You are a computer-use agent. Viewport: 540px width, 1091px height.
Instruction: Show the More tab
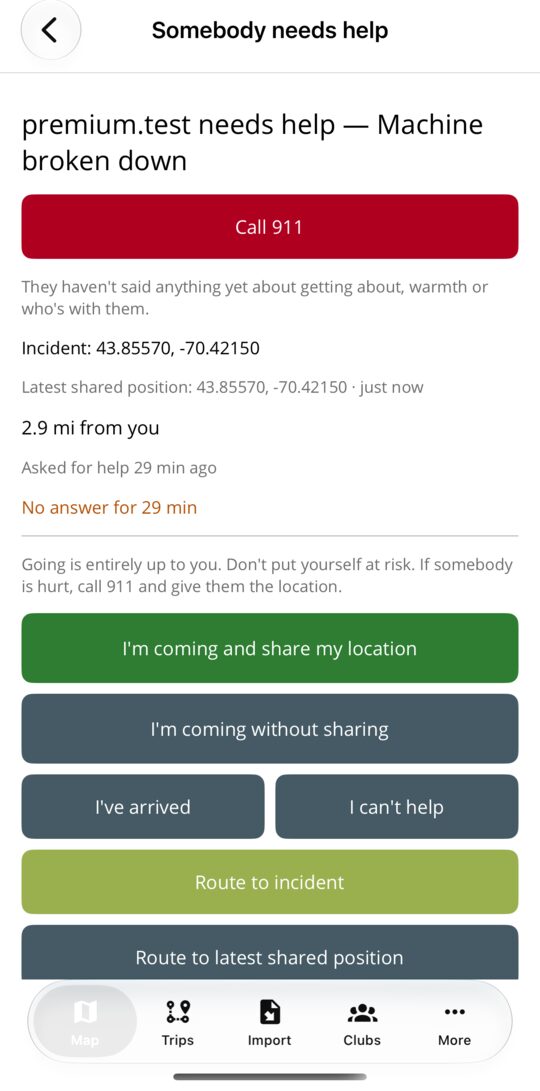point(454,1022)
